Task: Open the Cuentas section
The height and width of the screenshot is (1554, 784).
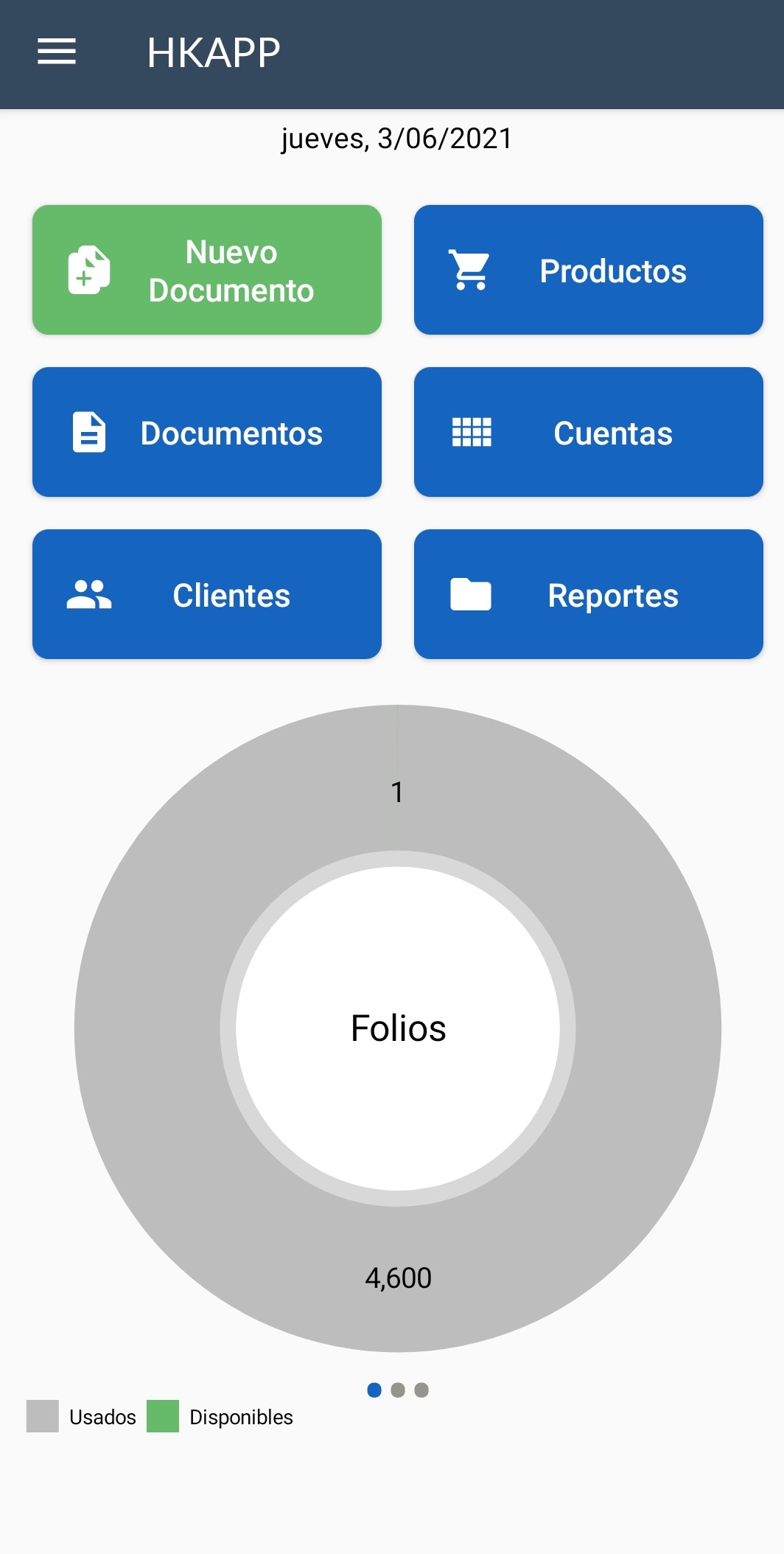Action: [x=588, y=432]
